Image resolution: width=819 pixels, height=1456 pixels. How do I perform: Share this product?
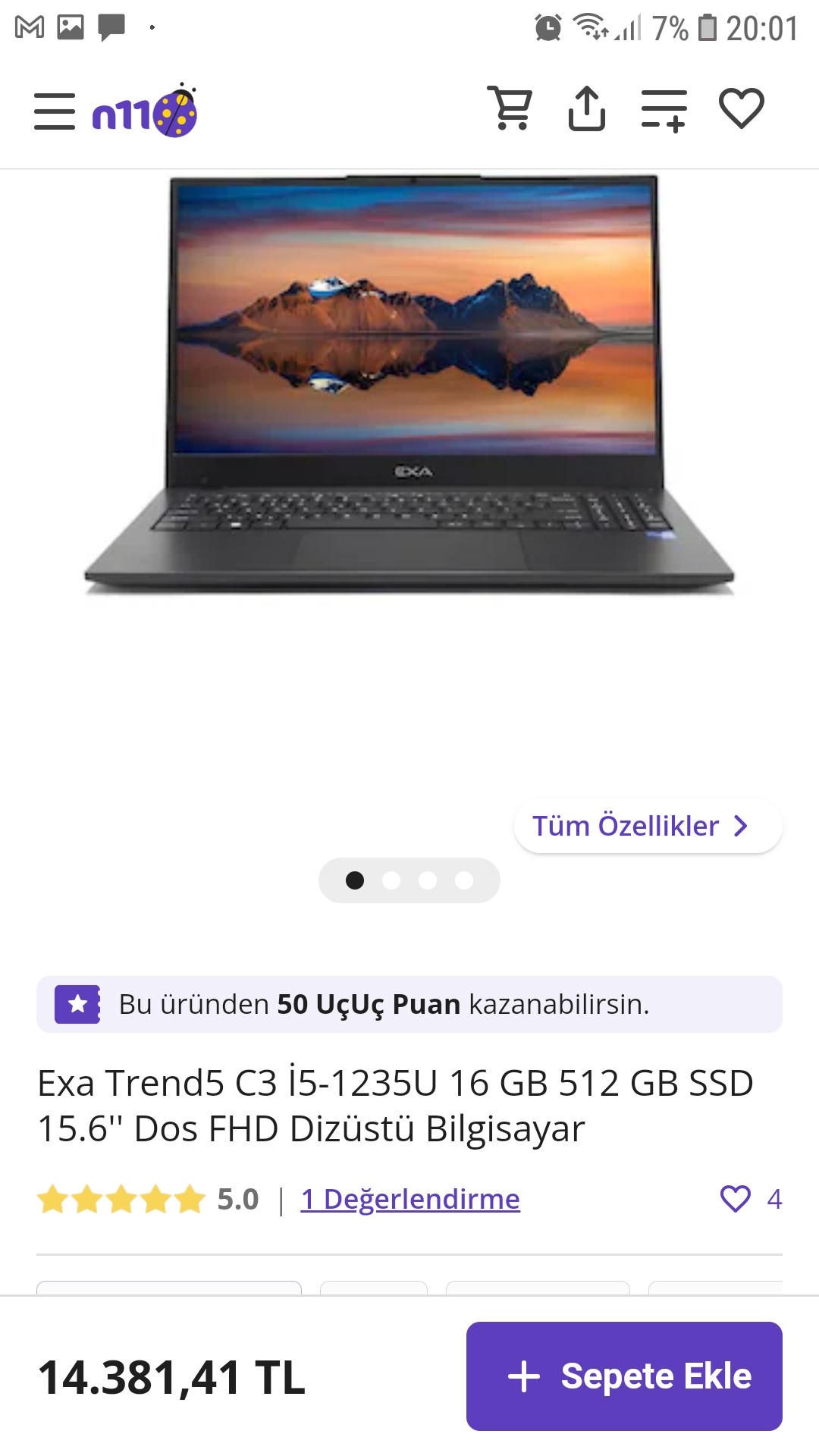click(587, 108)
